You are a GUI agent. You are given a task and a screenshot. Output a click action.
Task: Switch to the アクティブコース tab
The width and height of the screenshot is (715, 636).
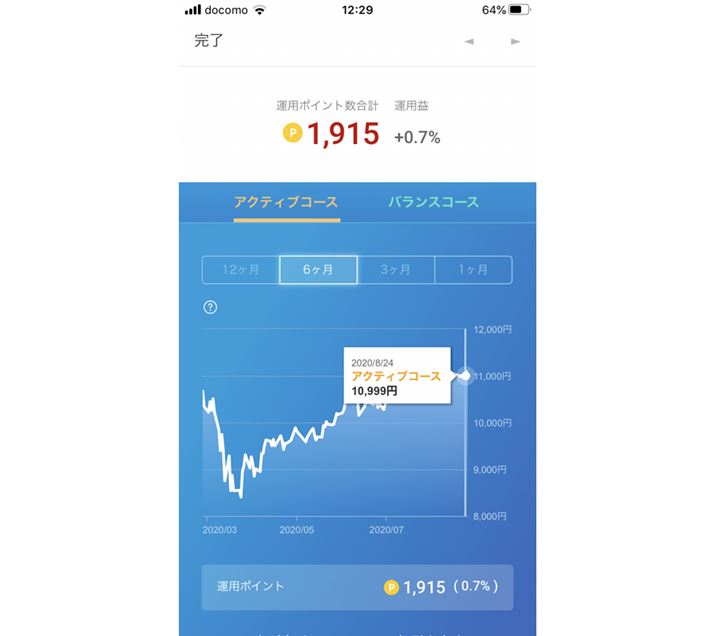click(x=285, y=202)
